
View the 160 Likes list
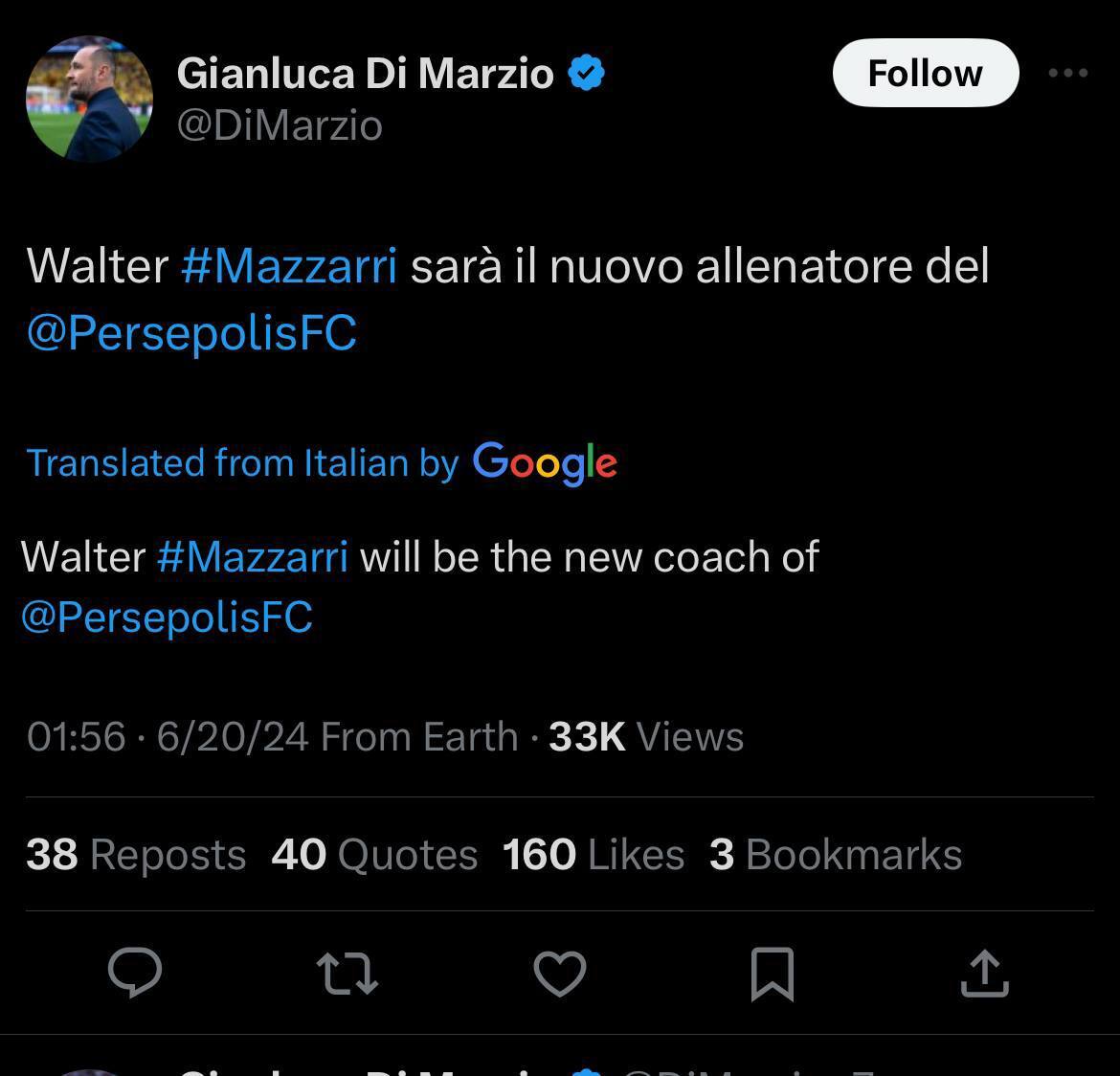594,855
